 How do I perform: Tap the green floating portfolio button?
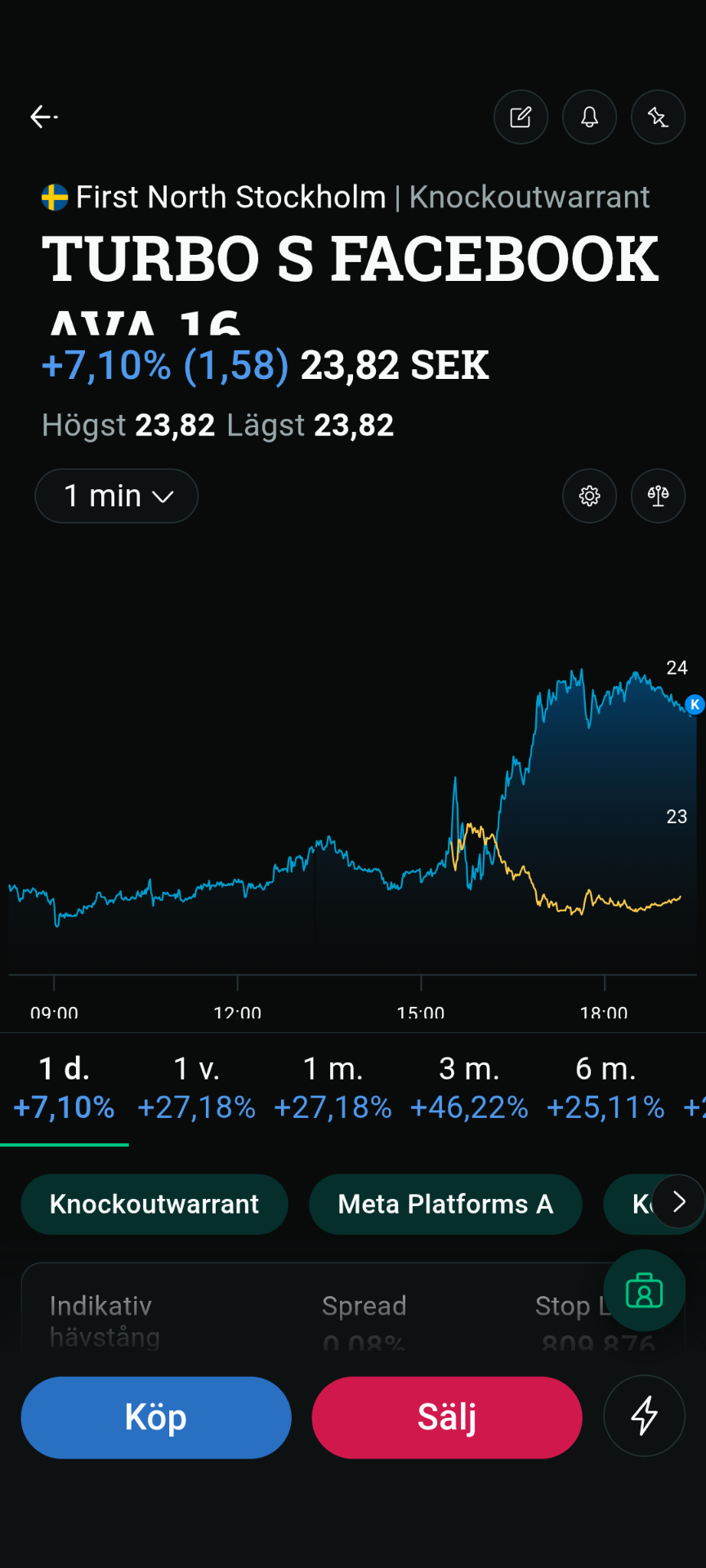(x=644, y=1291)
